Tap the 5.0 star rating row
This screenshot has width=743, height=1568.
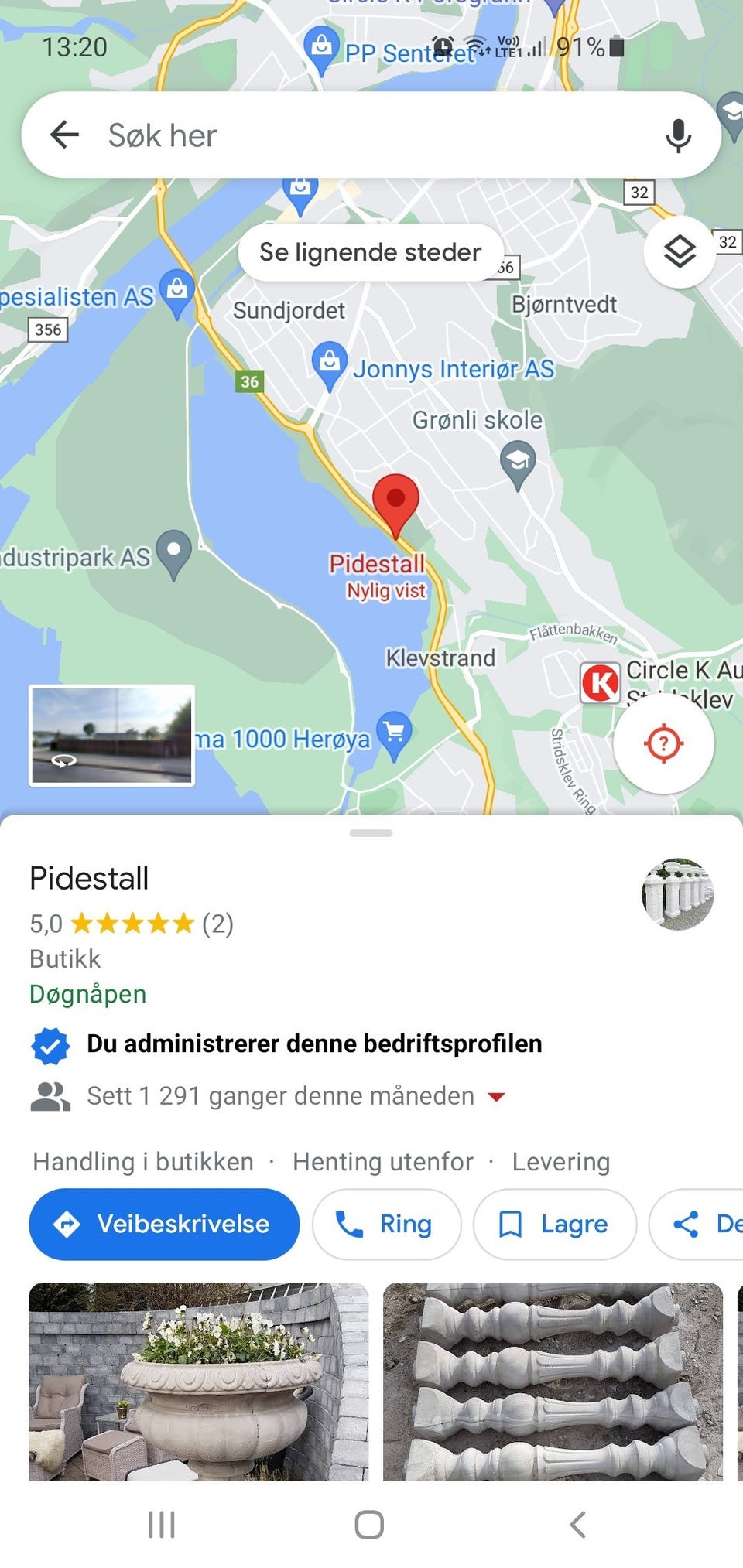click(x=132, y=922)
